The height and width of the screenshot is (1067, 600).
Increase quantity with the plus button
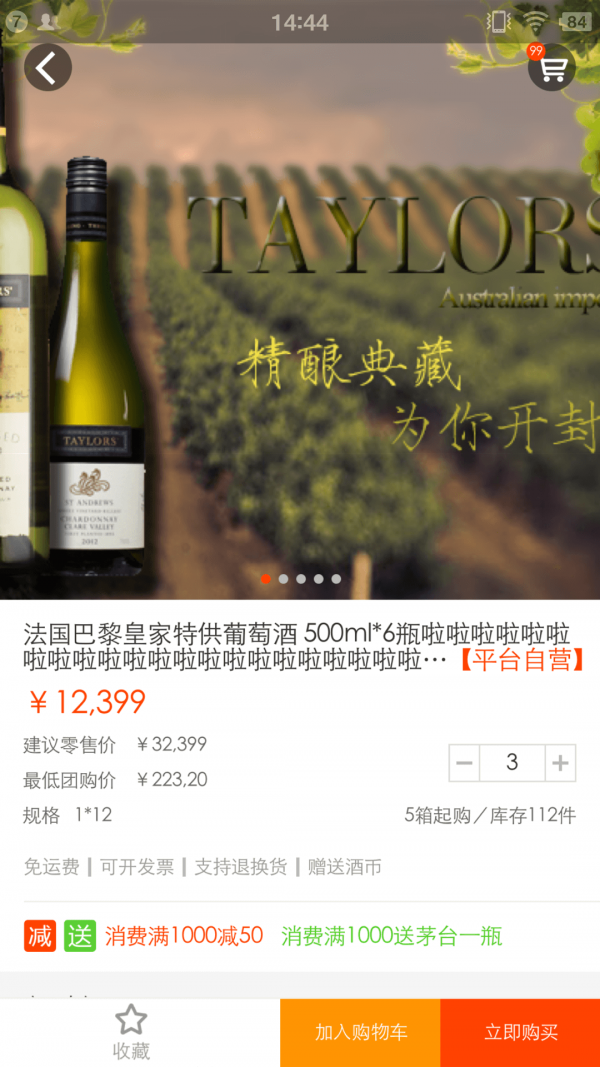coord(560,763)
